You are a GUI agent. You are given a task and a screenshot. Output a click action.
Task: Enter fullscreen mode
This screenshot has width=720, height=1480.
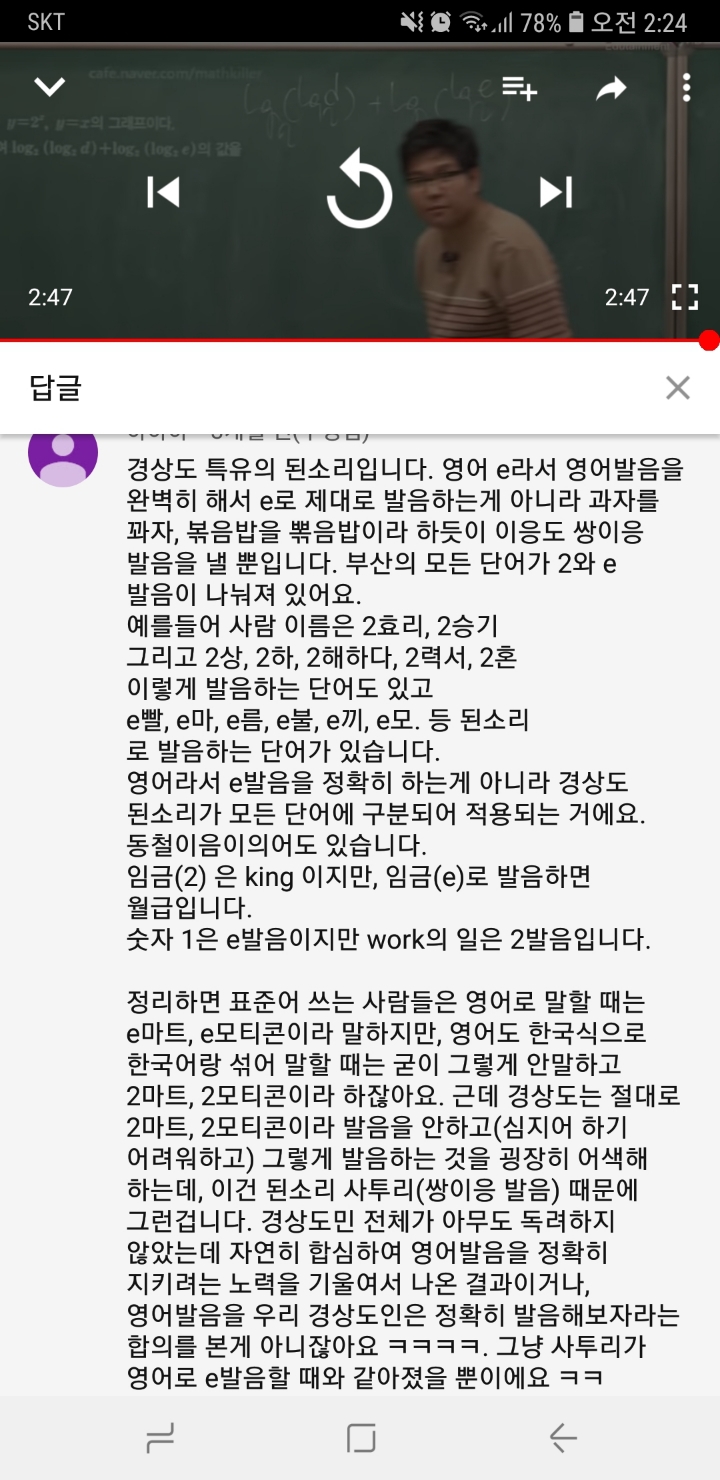pyautogui.click(x=688, y=297)
